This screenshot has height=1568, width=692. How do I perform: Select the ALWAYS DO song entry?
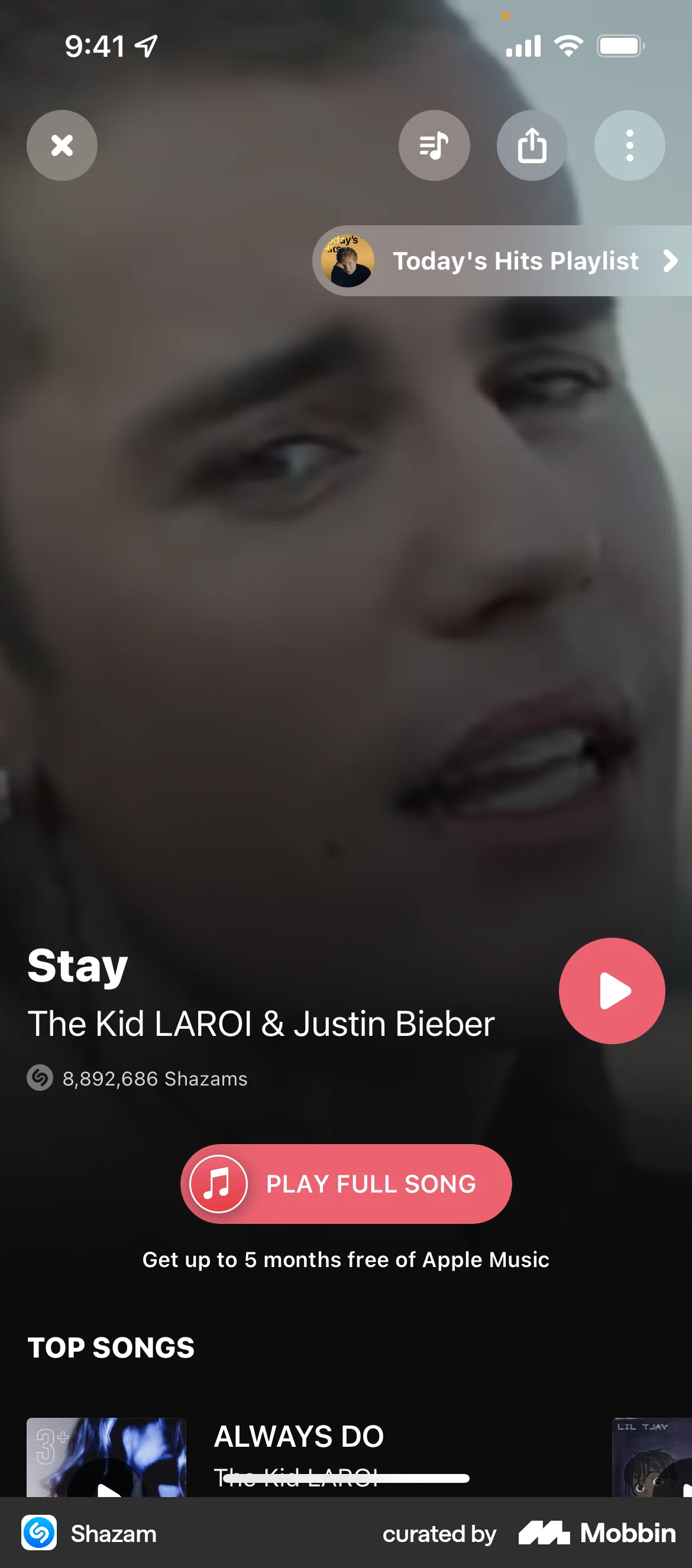pyautogui.click(x=299, y=1436)
